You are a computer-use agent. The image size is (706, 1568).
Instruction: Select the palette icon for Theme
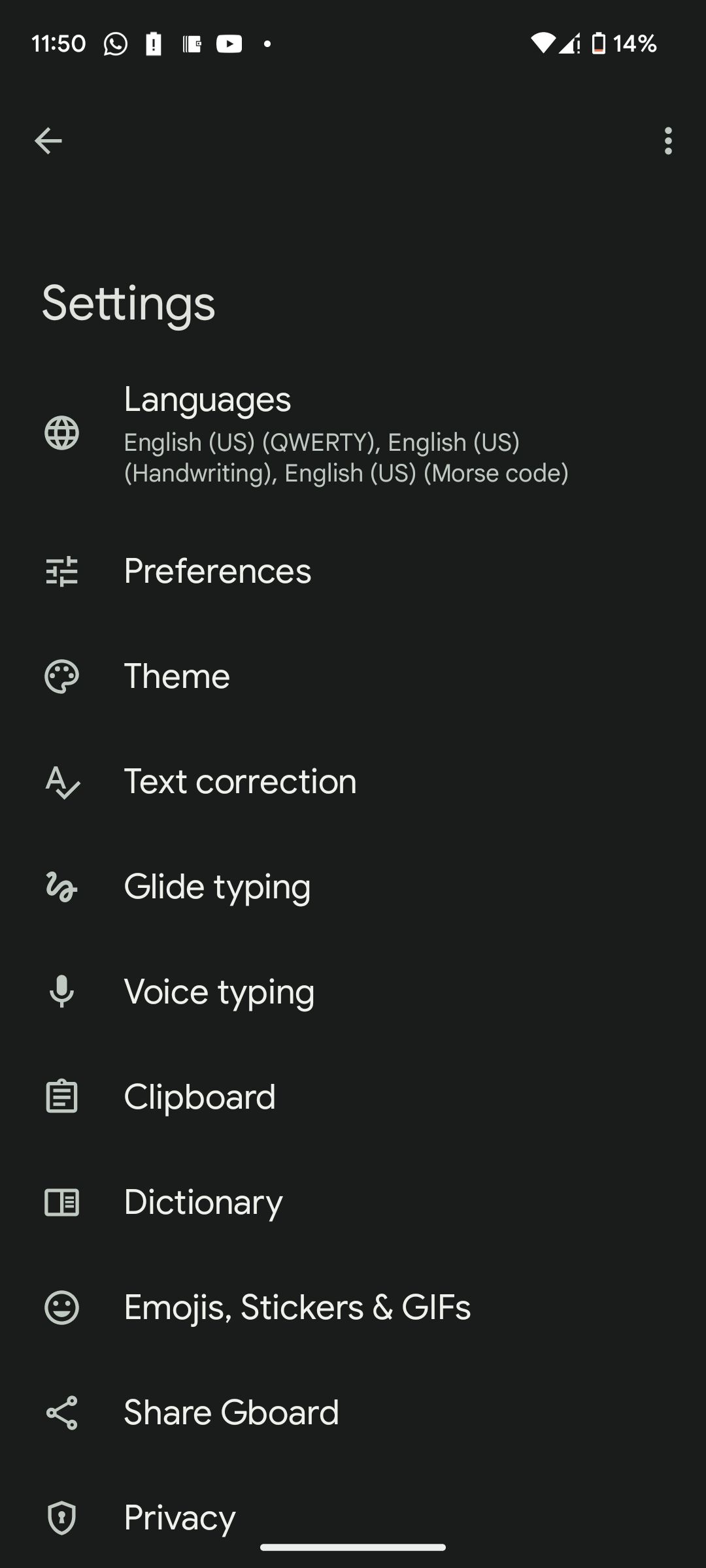pyautogui.click(x=62, y=677)
